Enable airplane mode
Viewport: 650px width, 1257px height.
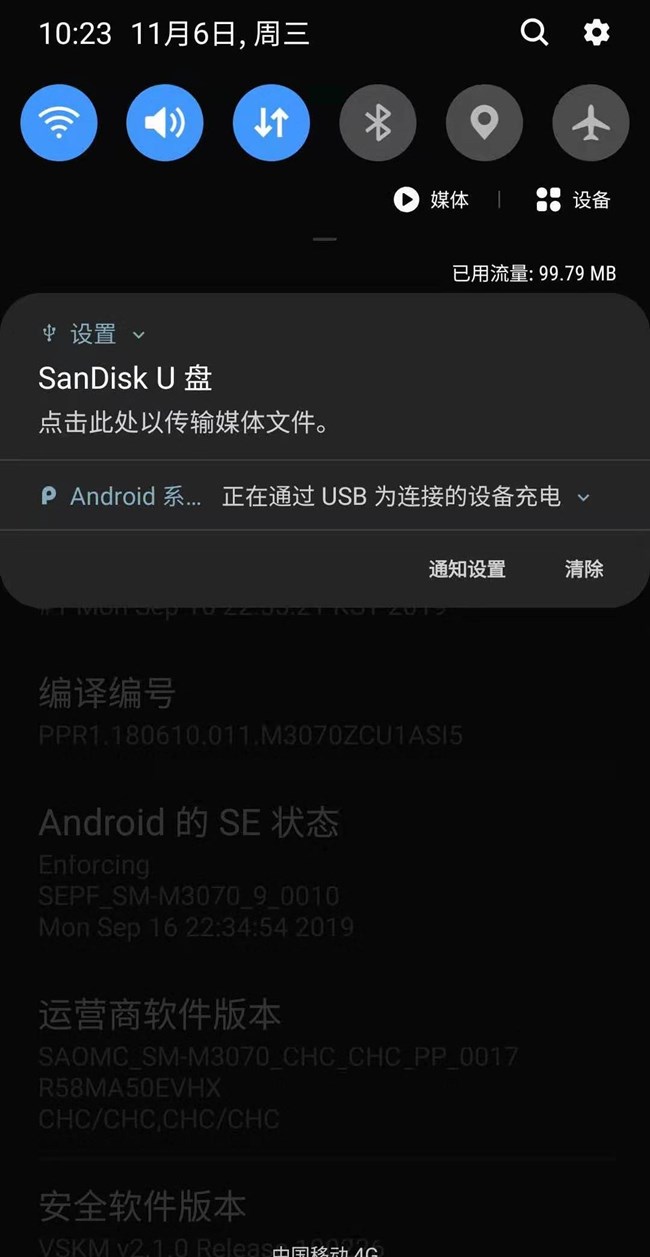point(591,123)
